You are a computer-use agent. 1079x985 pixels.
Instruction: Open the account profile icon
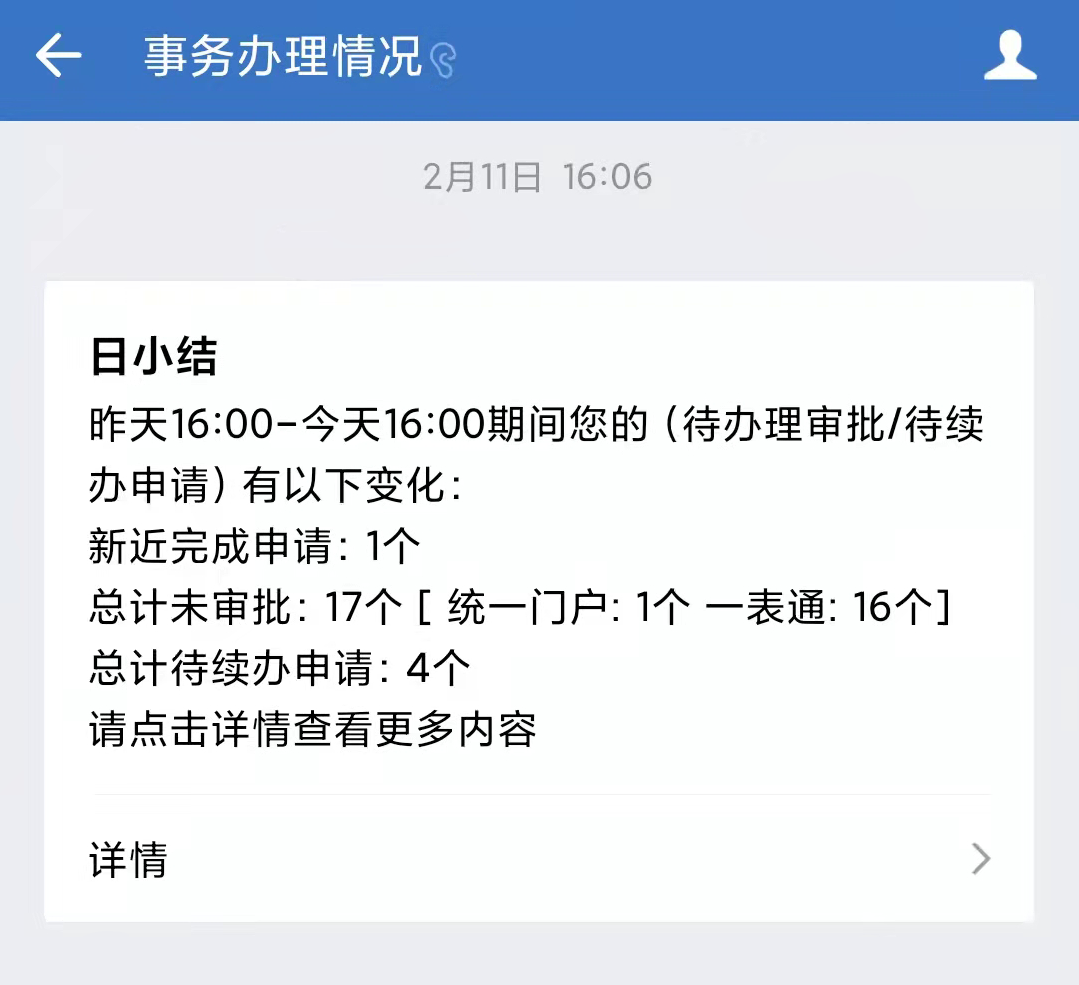1010,56
